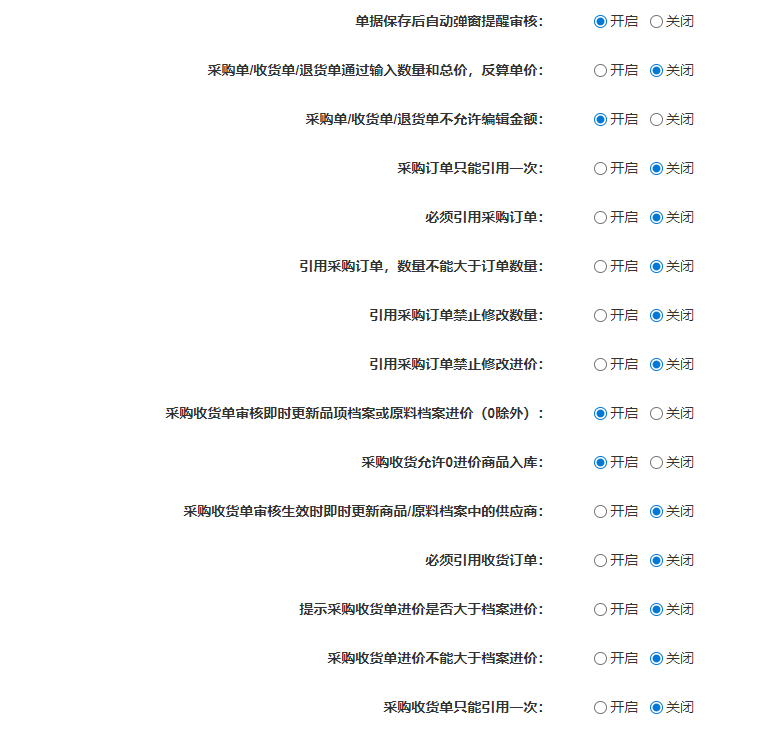Turn on 引用采购订单禁止修改数量 with 开启
This screenshot has width=783, height=729.
(x=600, y=315)
